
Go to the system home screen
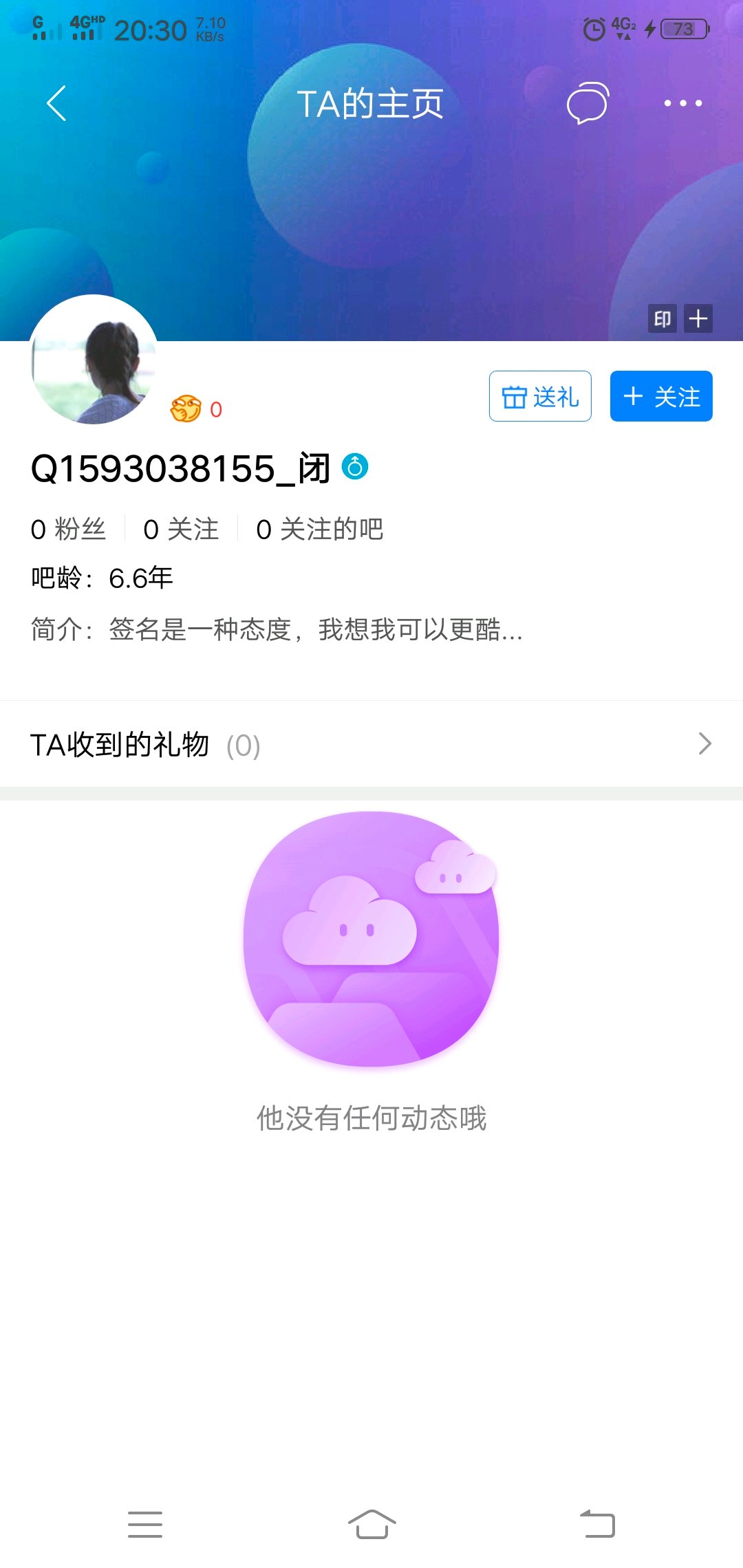coord(371,1524)
